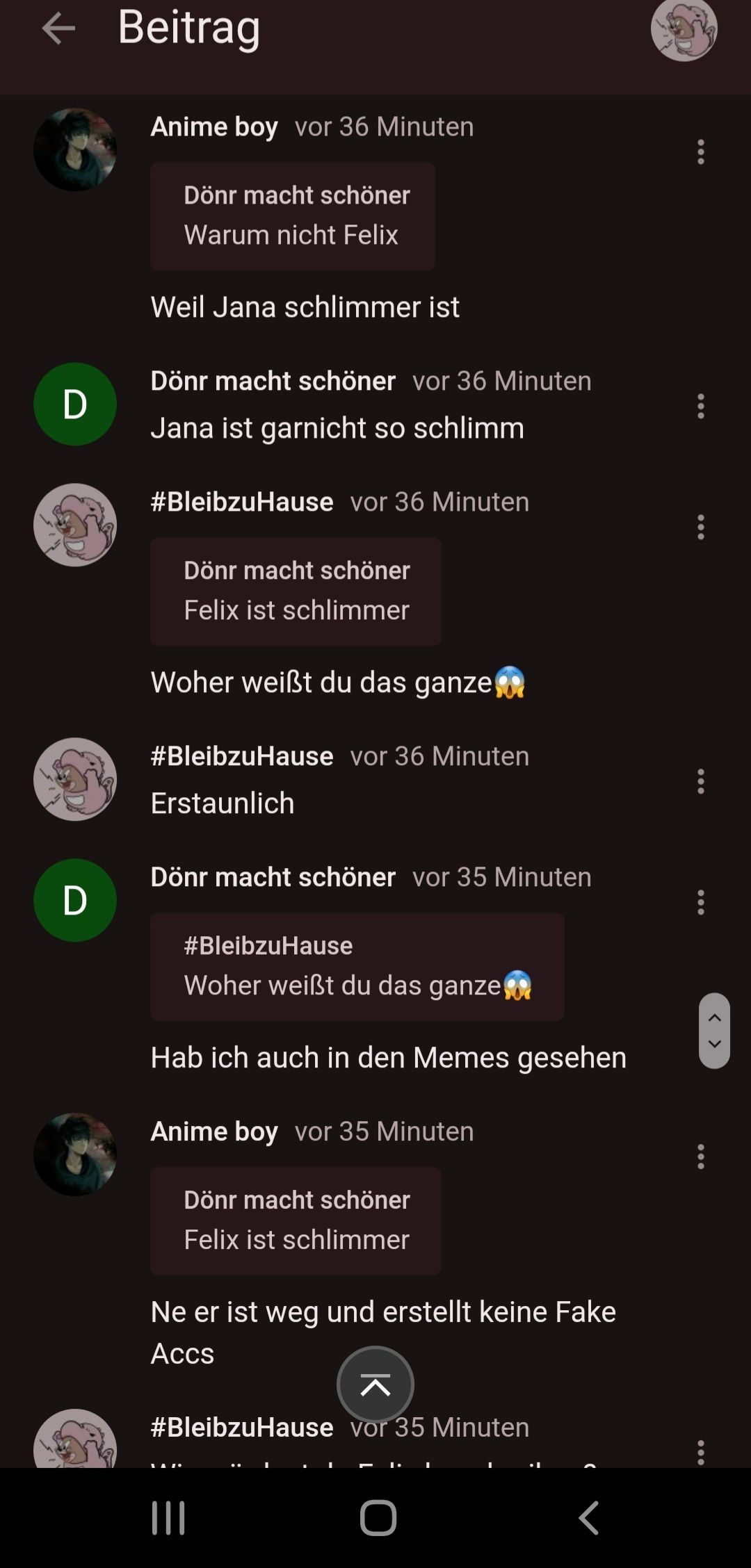Screen dimensions: 751x1568
Task: Open the profile avatar in the top bar
Action: (x=684, y=29)
